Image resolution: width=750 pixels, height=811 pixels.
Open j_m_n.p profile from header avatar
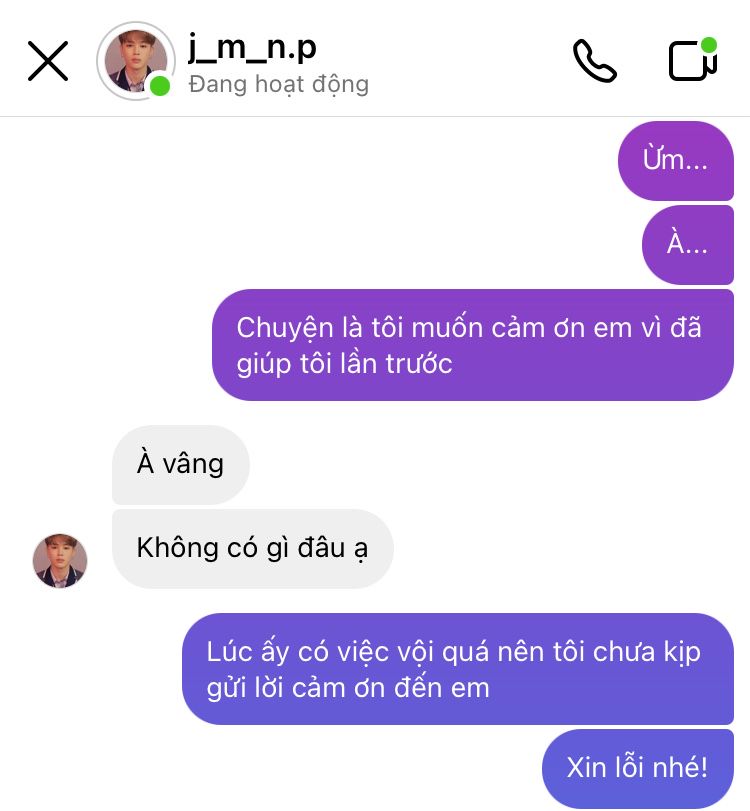pyautogui.click(x=135, y=61)
